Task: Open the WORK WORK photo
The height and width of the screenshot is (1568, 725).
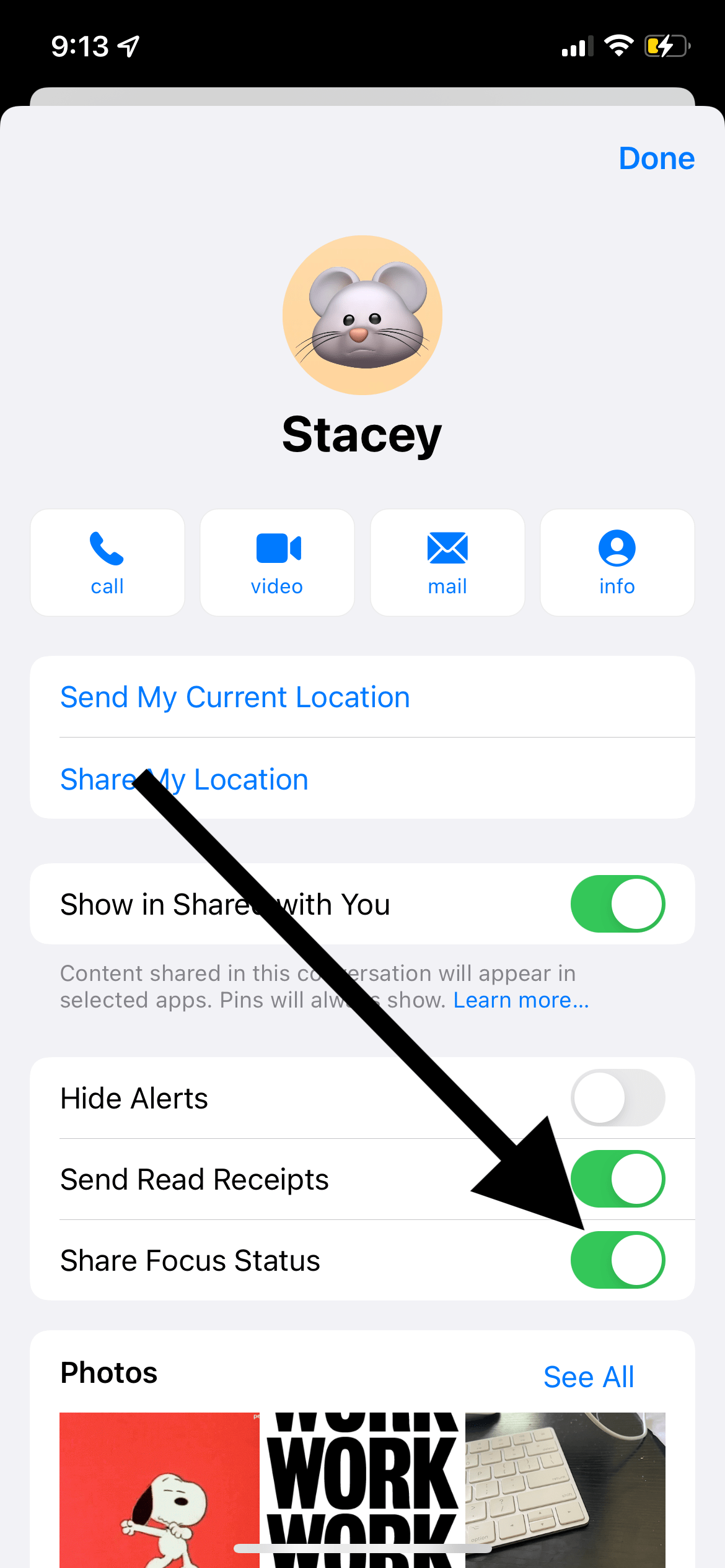Action: pyautogui.click(x=362, y=1489)
